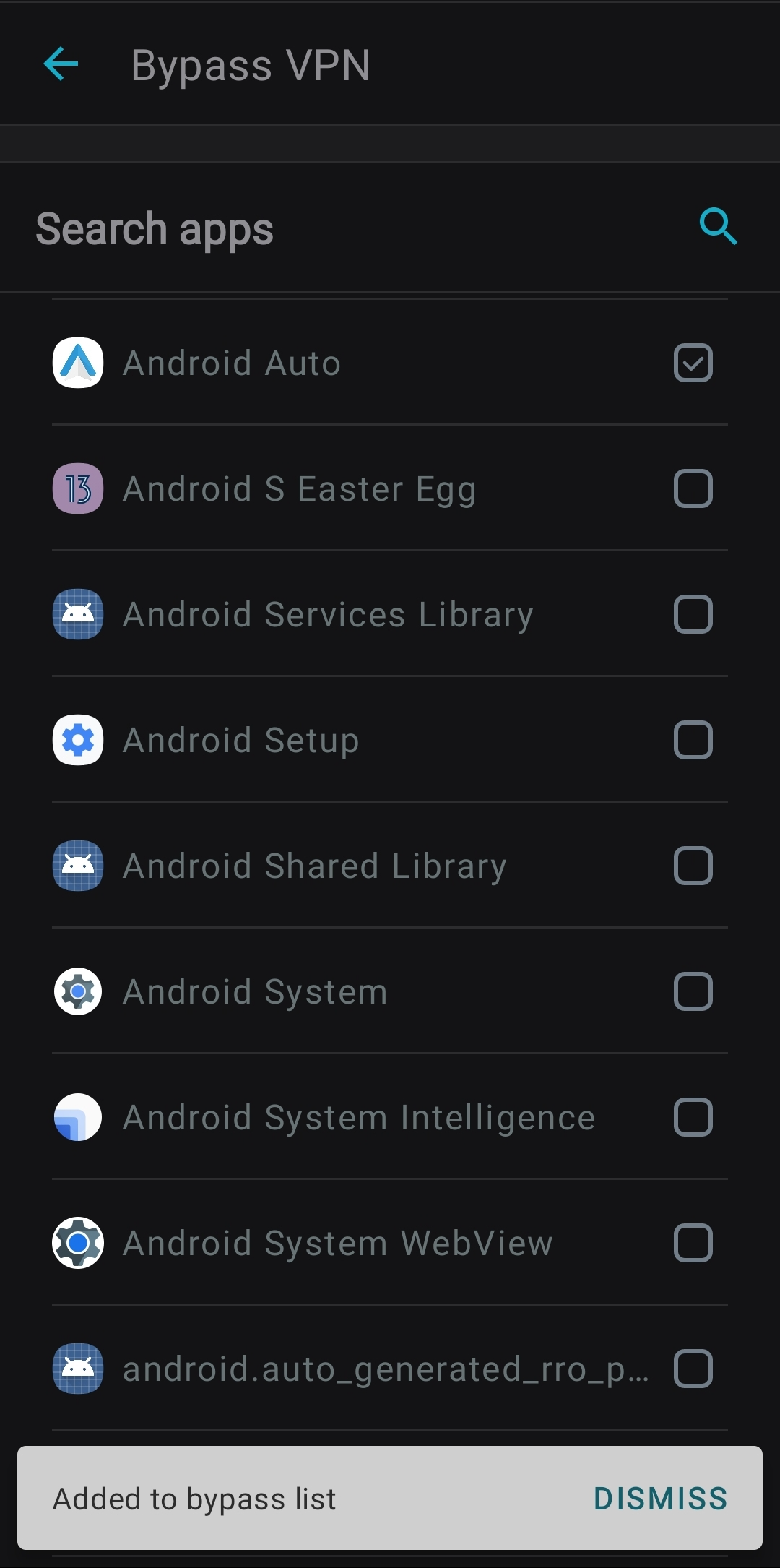Screen dimensions: 780x1568
Task: Check Android System Intelligence
Action: pyautogui.click(x=693, y=1117)
